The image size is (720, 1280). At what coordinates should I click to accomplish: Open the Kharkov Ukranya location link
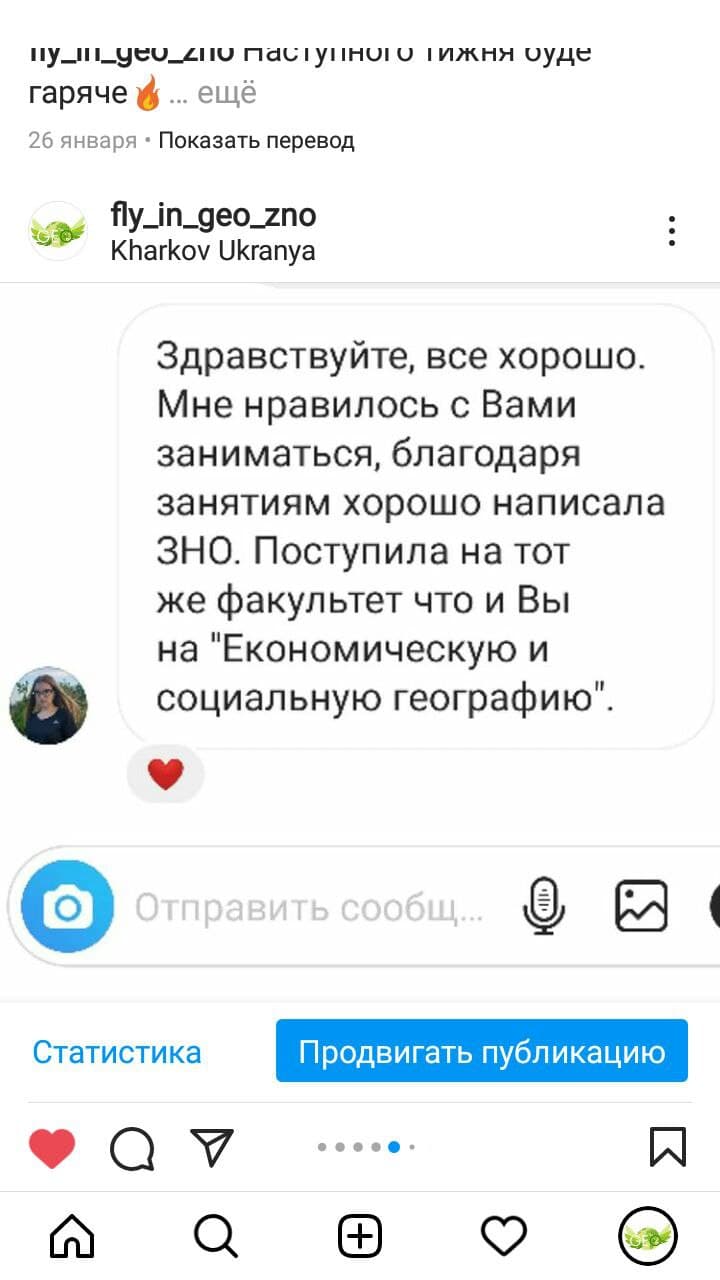point(213,250)
